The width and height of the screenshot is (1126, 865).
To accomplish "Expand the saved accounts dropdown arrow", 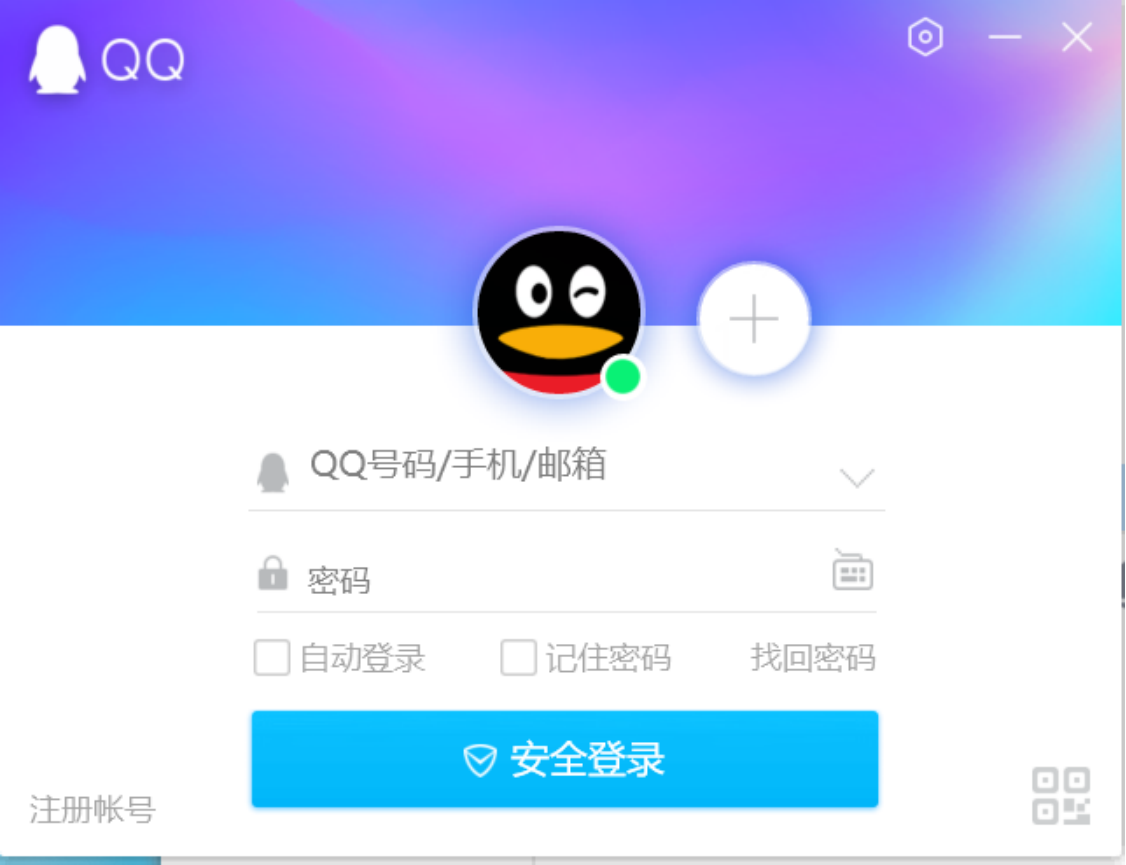I will (x=857, y=478).
